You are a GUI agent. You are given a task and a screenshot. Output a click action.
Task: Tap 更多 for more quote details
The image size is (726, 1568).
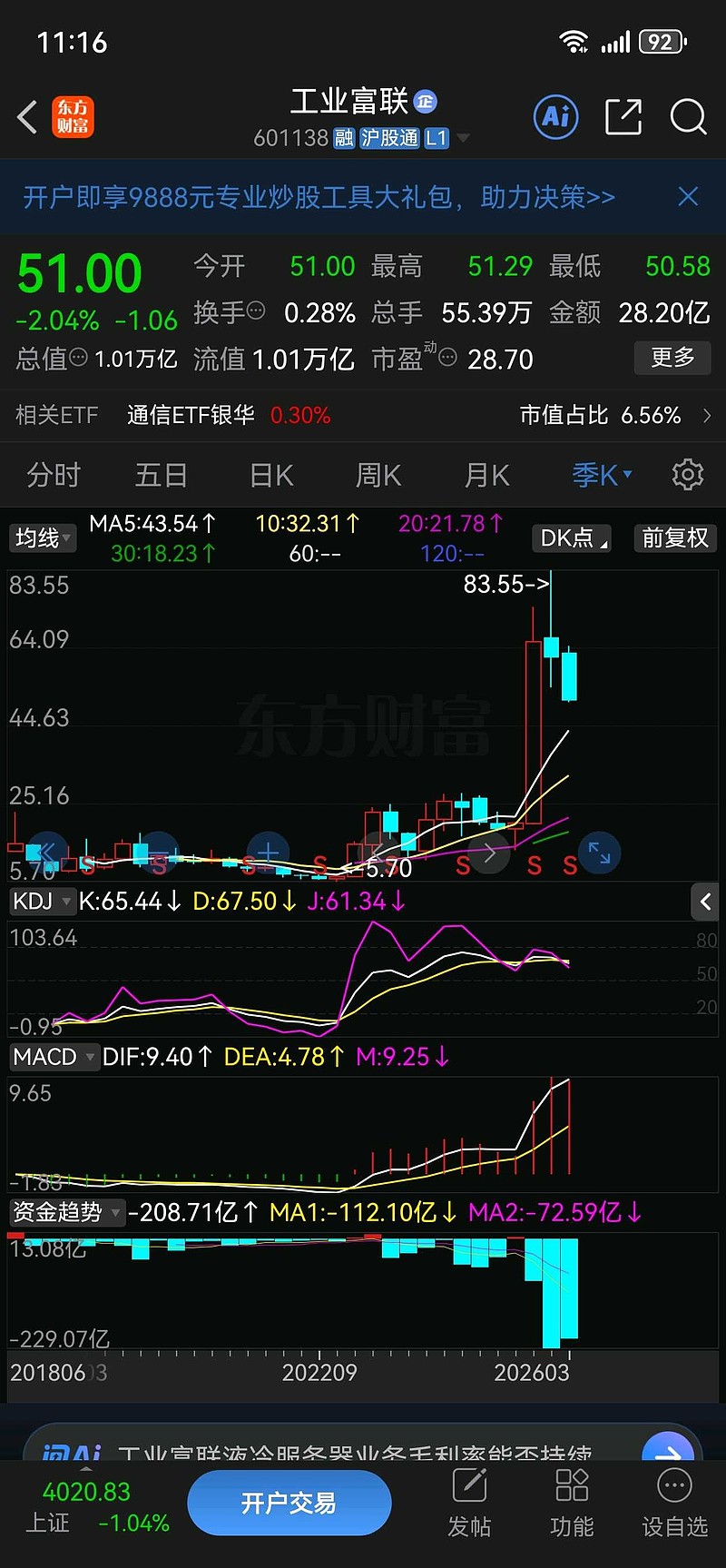(672, 358)
